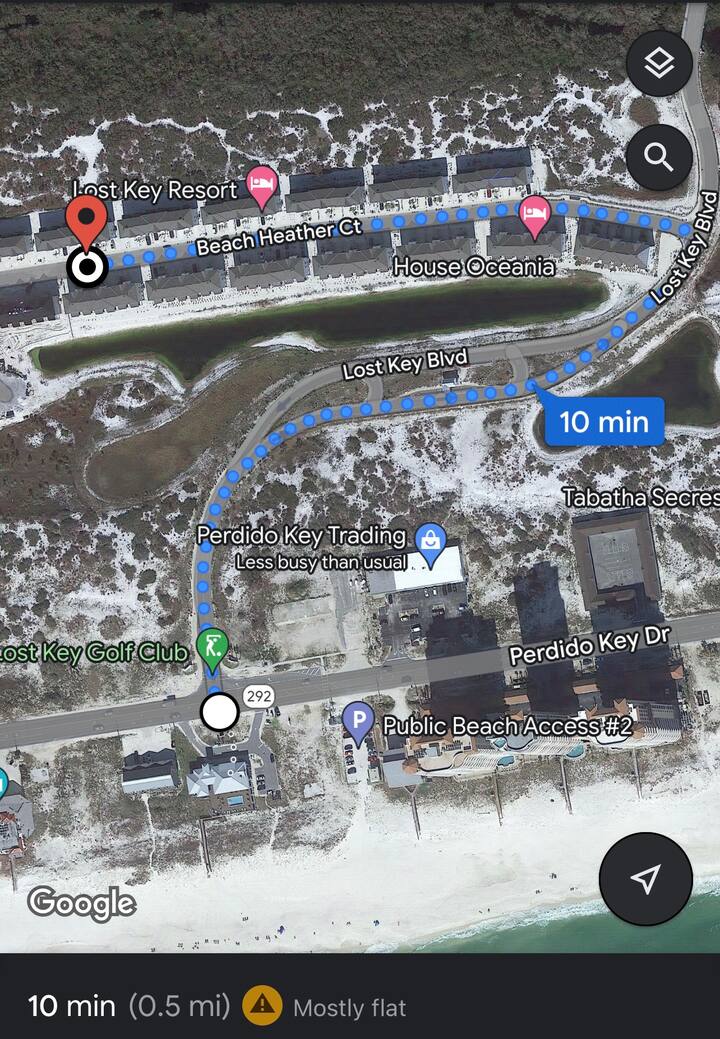This screenshot has height=1039, width=720.
Task: Open the Lost Key Resort pin
Action: click(x=261, y=186)
